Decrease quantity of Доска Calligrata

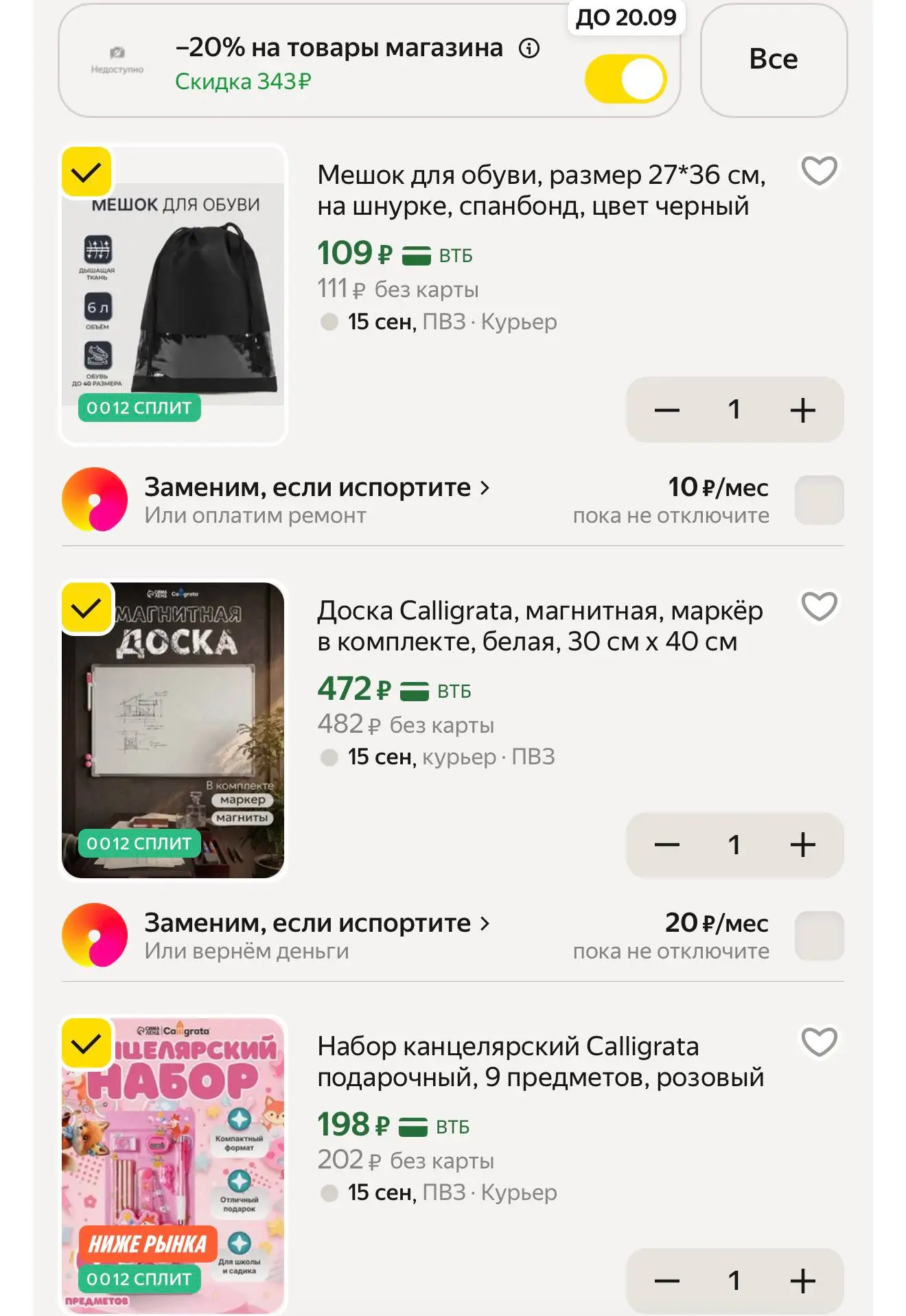coord(666,845)
